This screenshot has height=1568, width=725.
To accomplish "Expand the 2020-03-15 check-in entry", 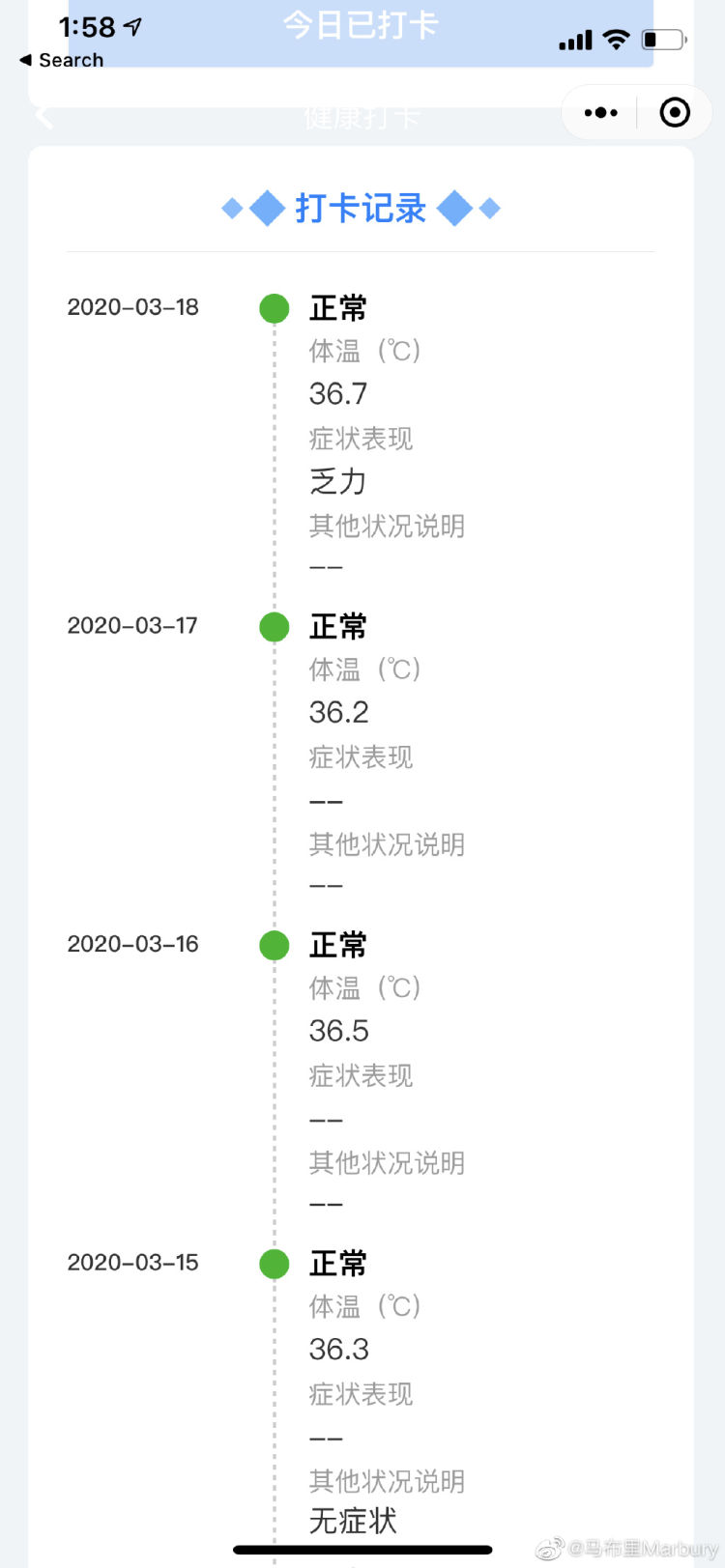I will tap(336, 1263).
